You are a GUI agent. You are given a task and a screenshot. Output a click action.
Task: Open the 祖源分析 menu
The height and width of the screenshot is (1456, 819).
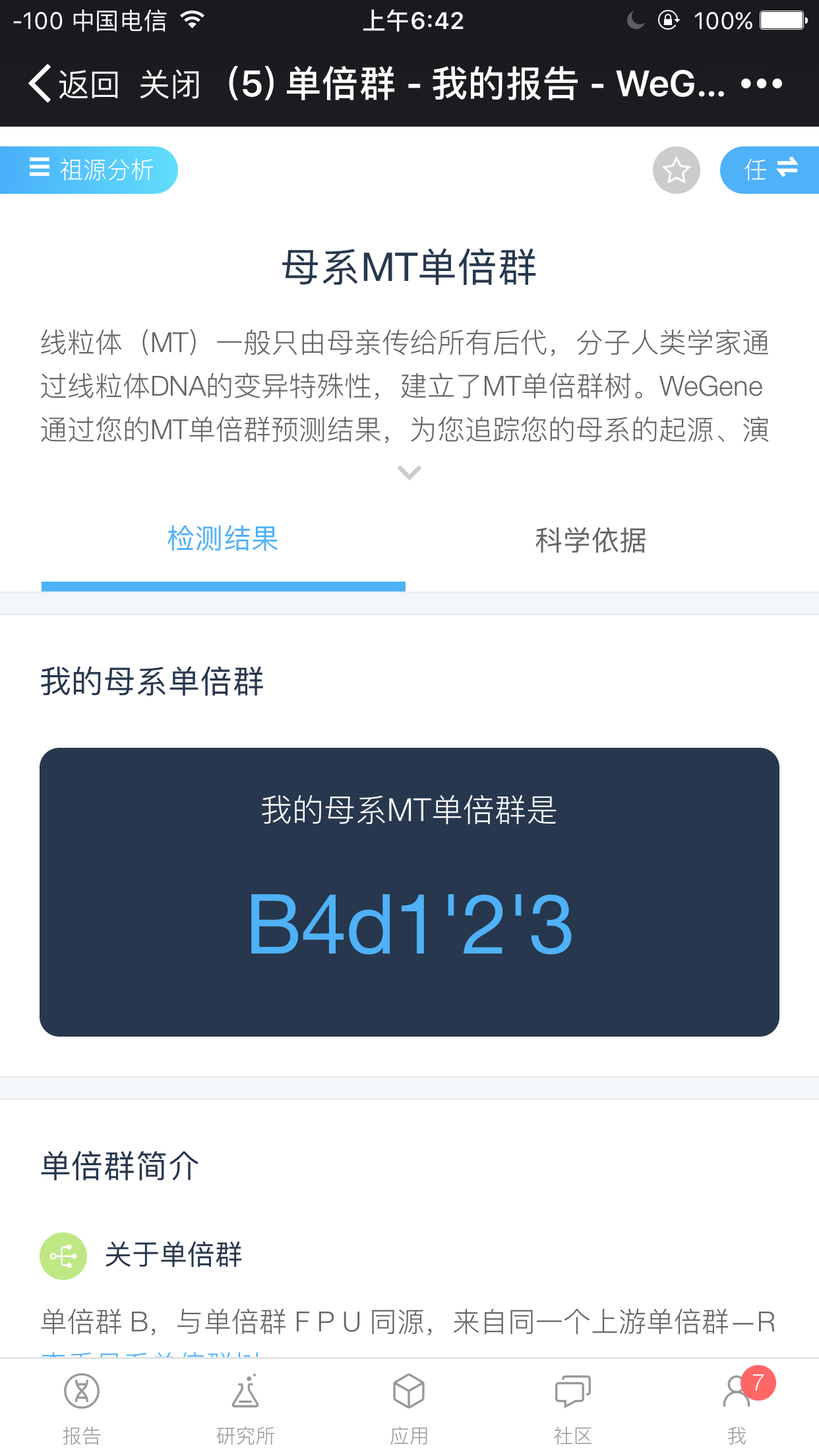tap(89, 170)
